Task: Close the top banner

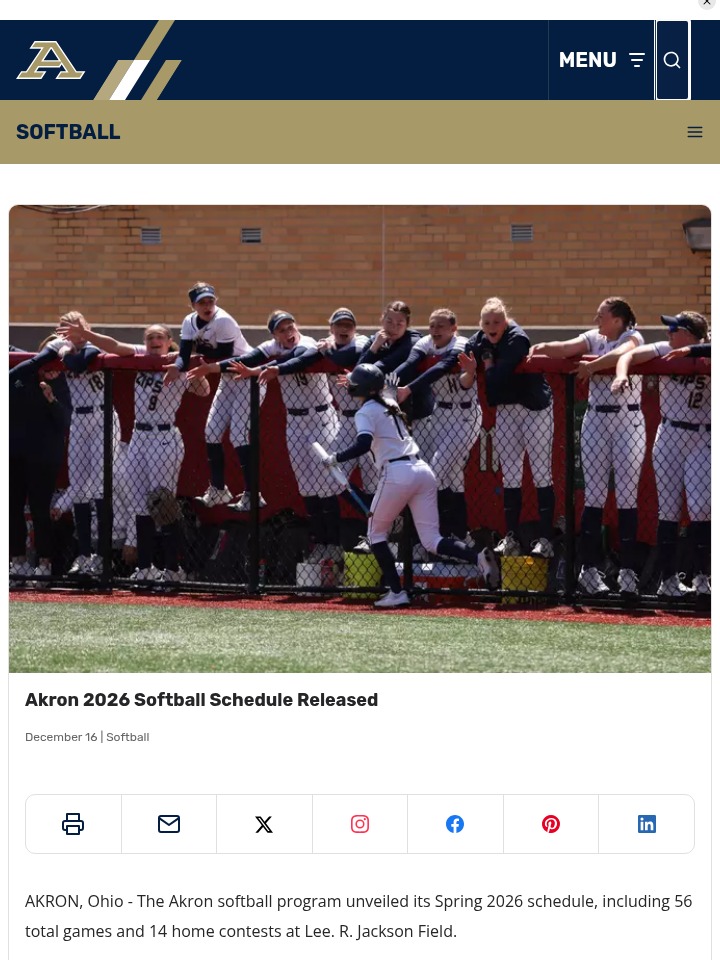Action: pyautogui.click(x=707, y=4)
